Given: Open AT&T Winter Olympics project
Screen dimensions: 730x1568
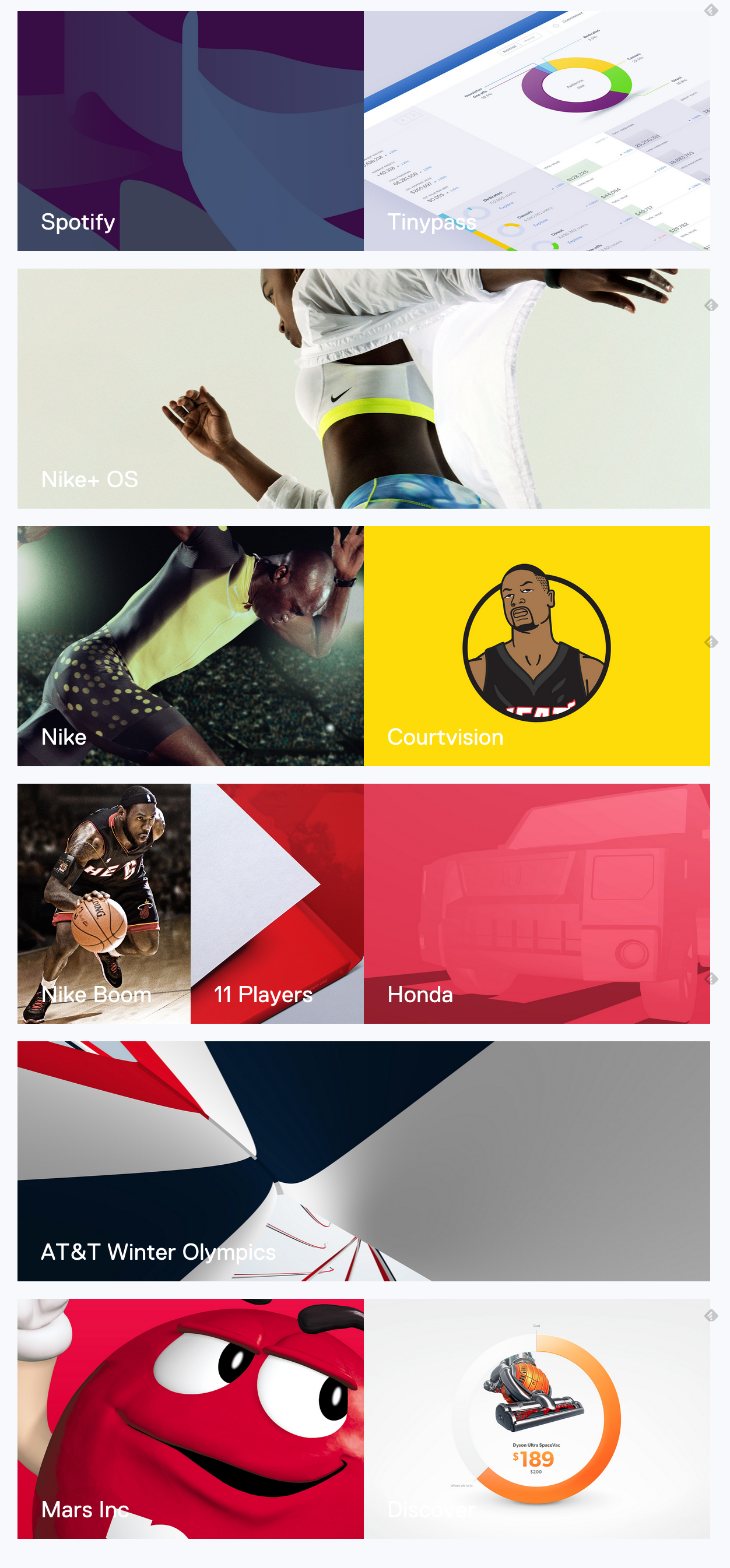Looking at the screenshot, I should 363,1161.
